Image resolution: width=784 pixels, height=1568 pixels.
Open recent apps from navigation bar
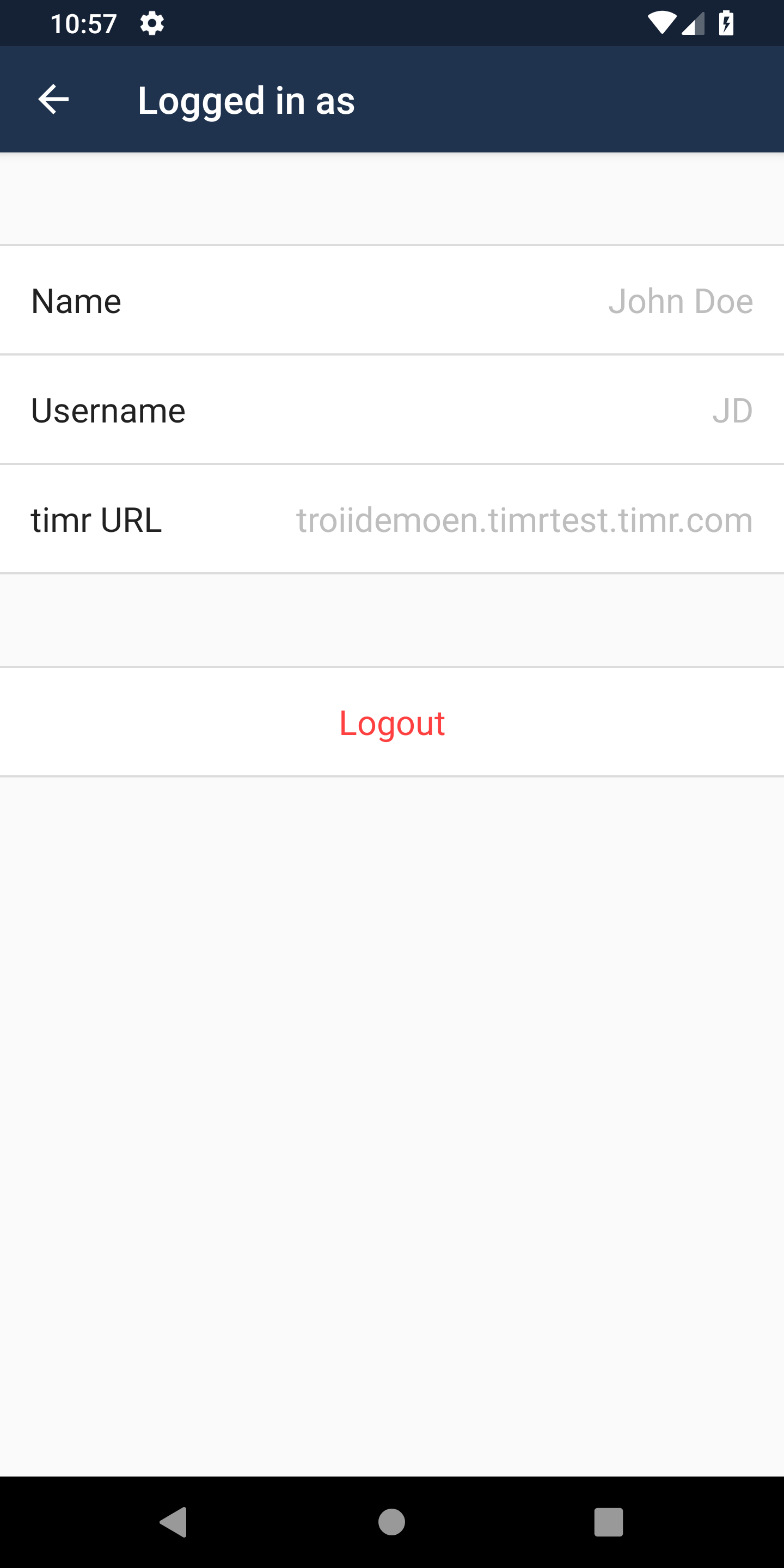tap(609, 1522)
